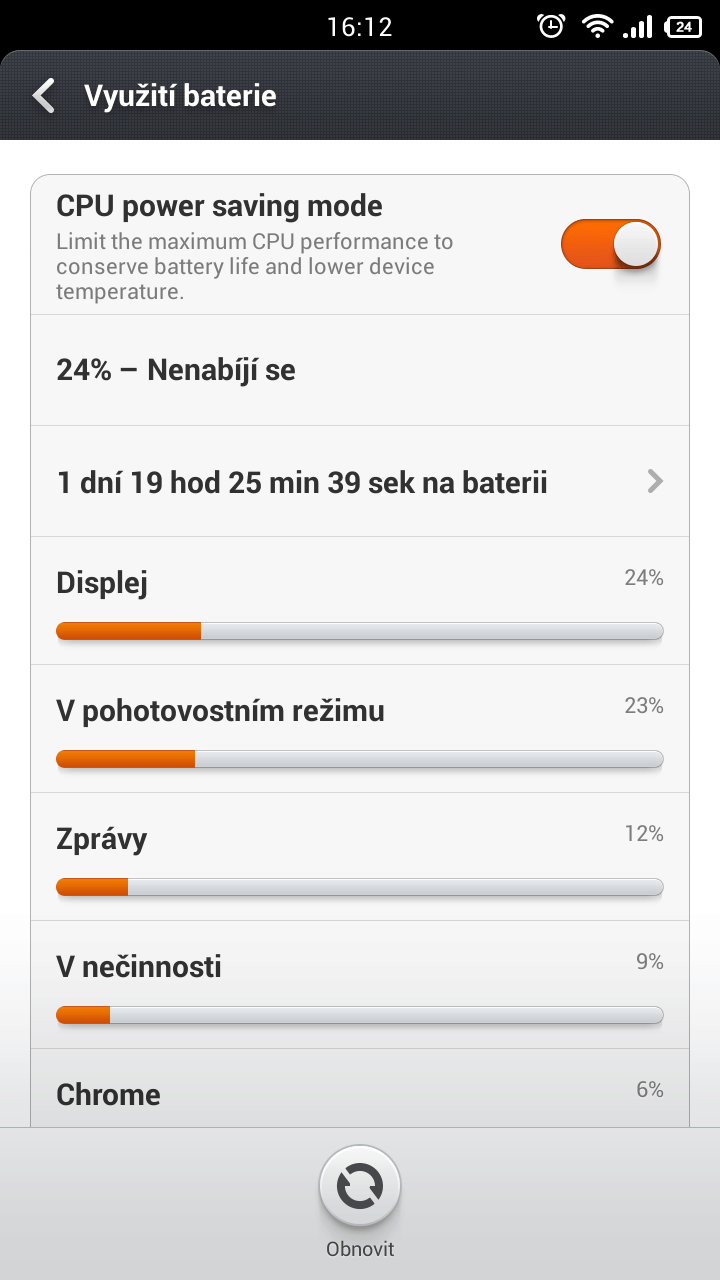The height and width of the screenshot is (1280, 720).
Task: Disable CPU power saving mode
Action: coord(610,244)
